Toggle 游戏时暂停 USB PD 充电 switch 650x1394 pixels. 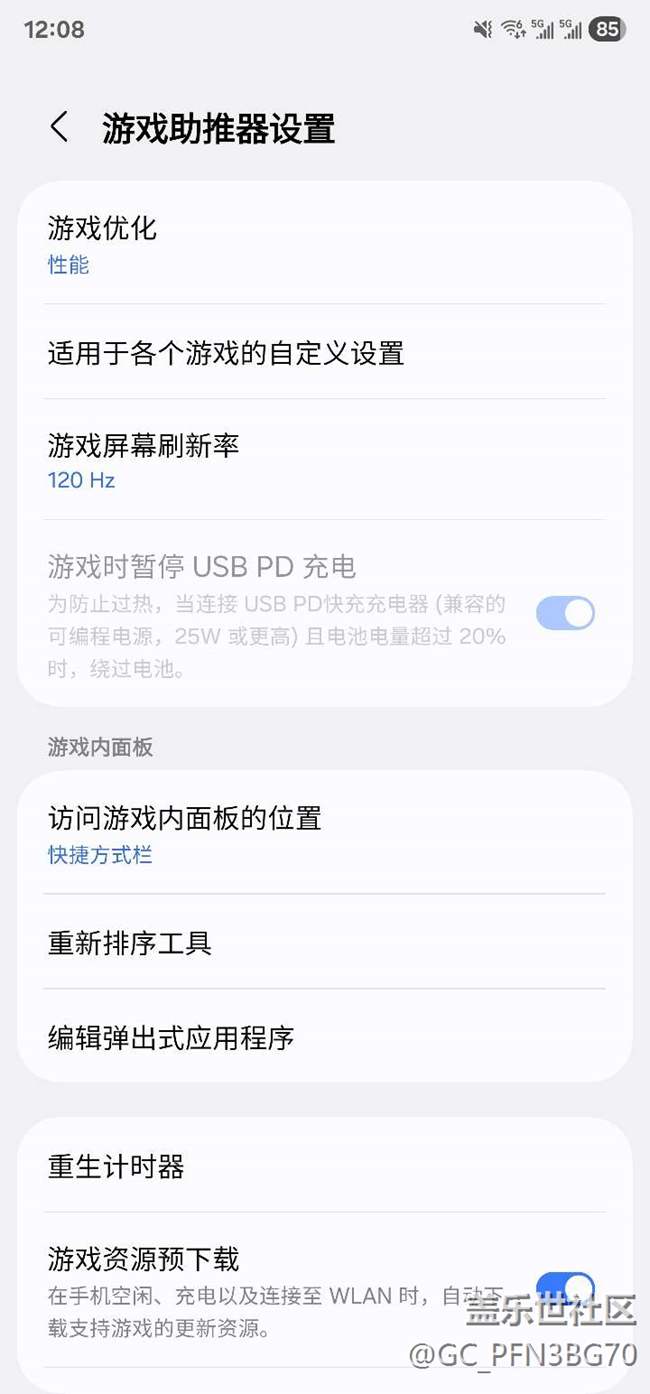pos(565,613)
